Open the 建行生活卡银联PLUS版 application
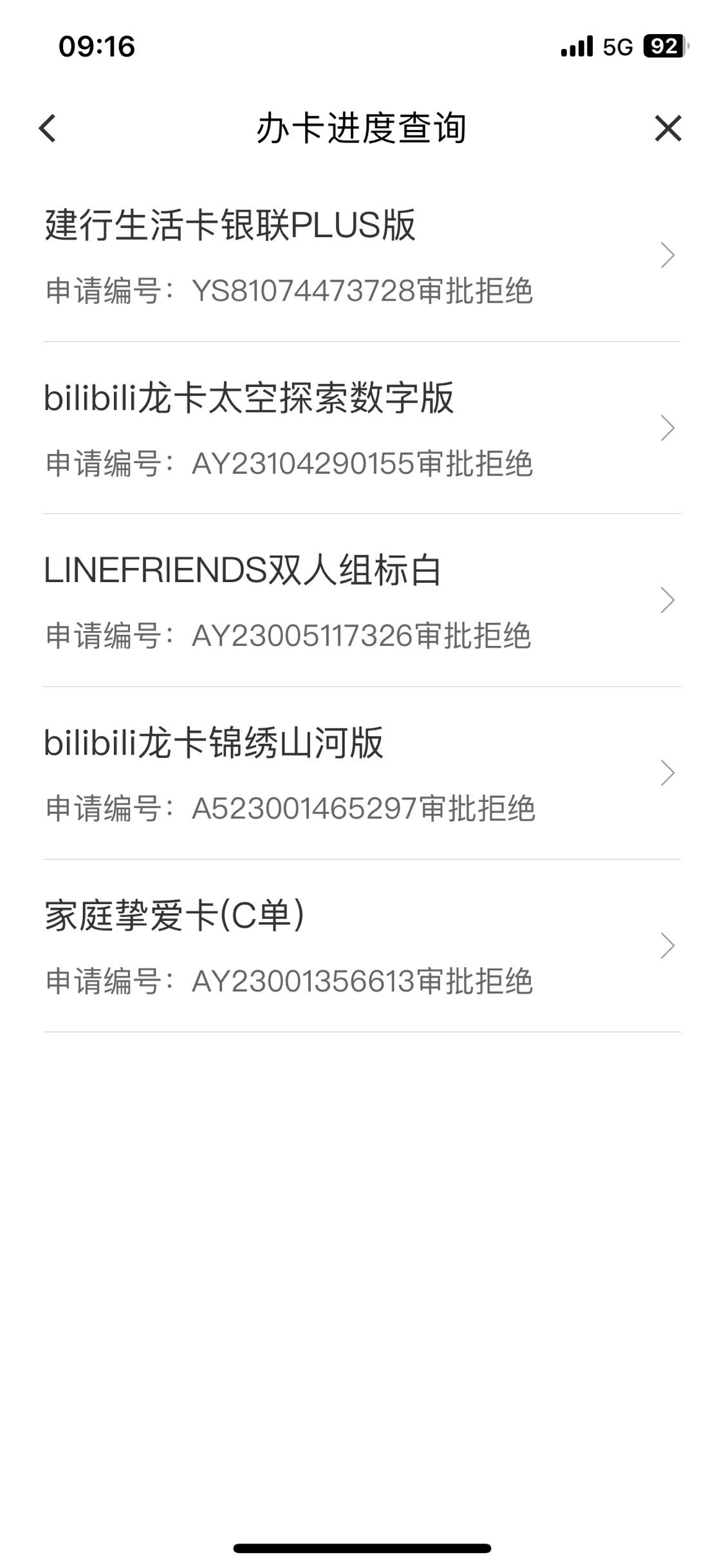Viewport: 724px width, 1568px height. pyautogui.click(x=362, y=256)
